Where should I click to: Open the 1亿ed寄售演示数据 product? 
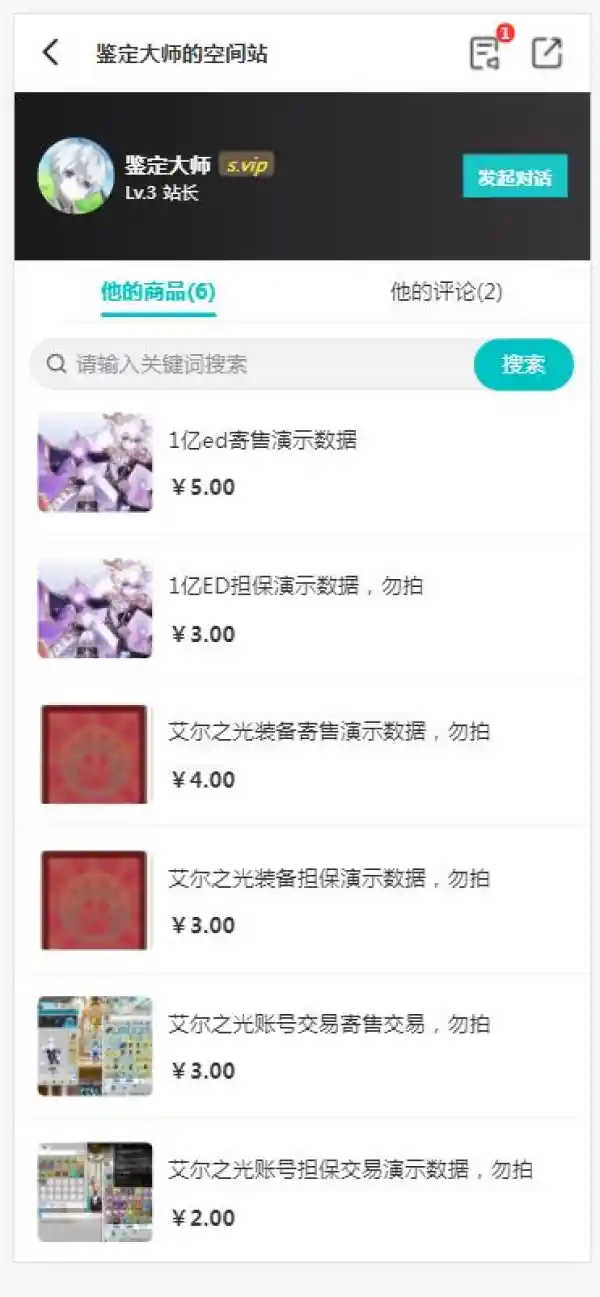coord(262,440)
